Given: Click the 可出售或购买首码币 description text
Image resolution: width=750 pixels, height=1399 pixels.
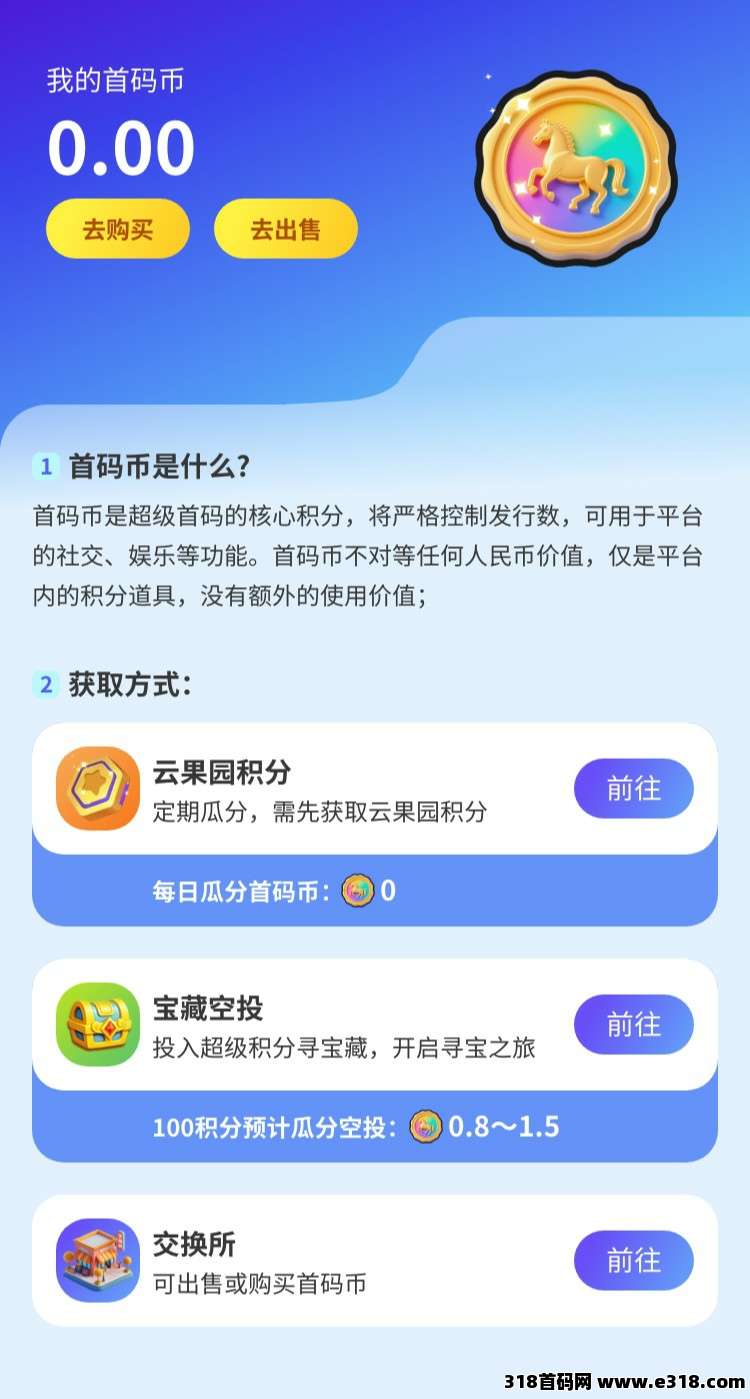Looking at the screenshot, I should pos(258,1281).
